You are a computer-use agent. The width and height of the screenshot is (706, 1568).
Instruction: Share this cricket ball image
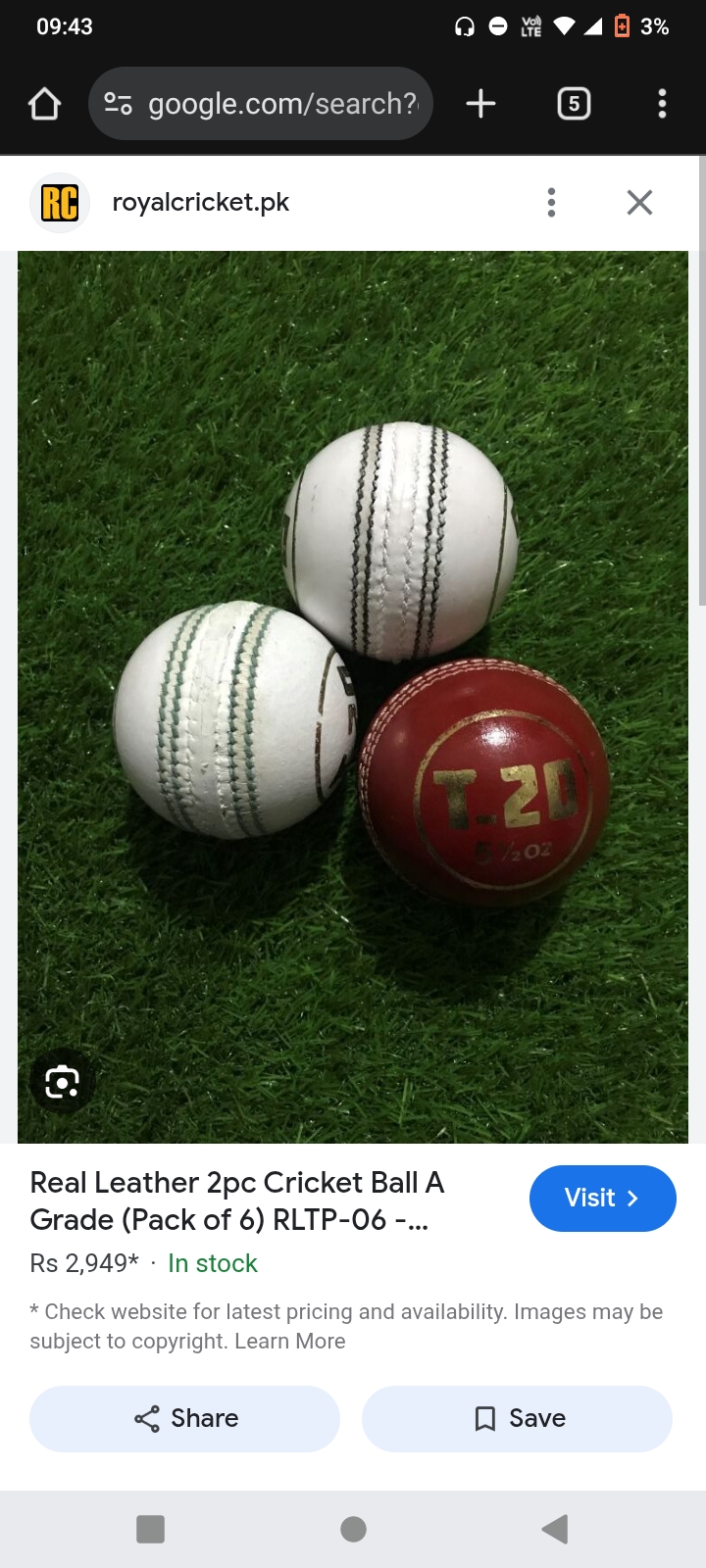[184, 1419]
